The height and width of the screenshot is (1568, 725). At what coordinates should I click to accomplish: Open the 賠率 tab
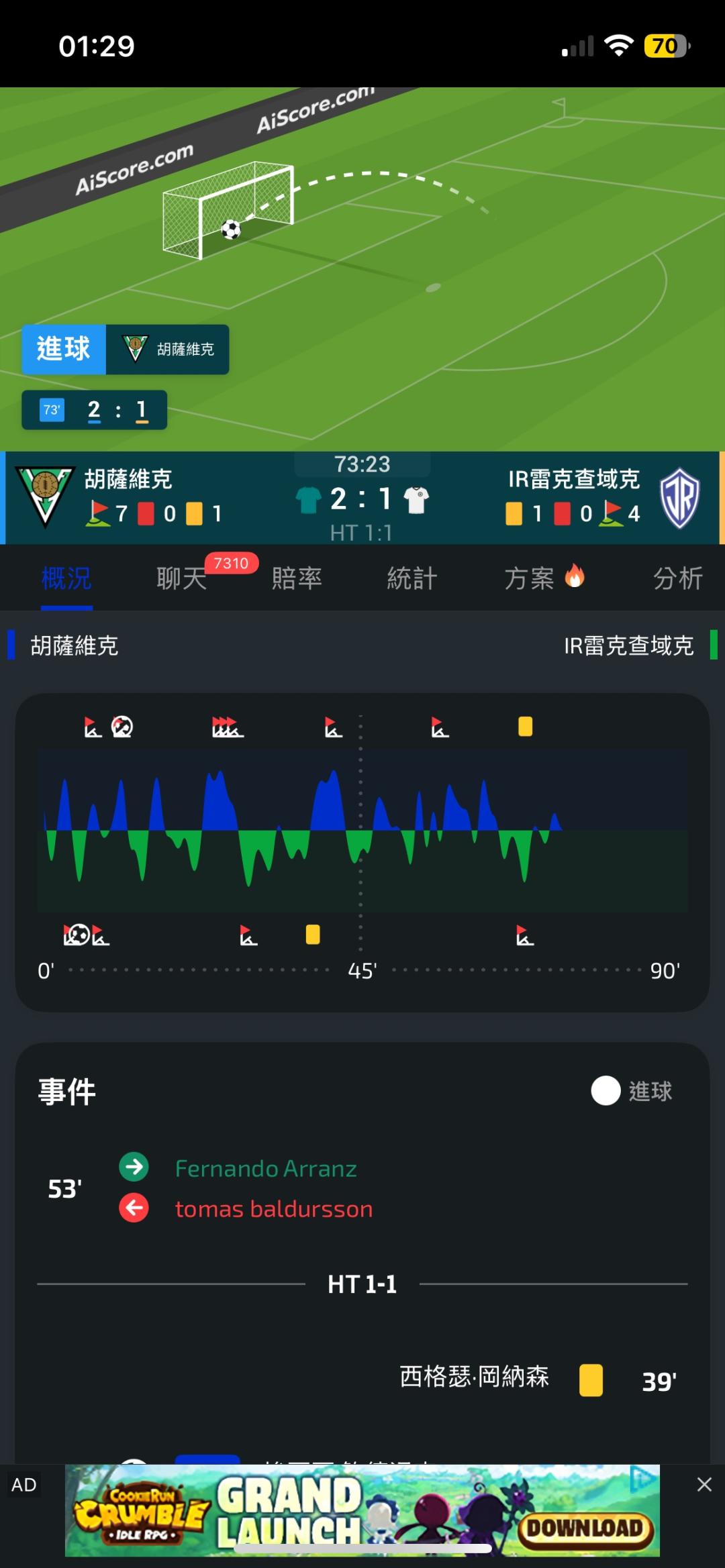(x=297, y=578)
